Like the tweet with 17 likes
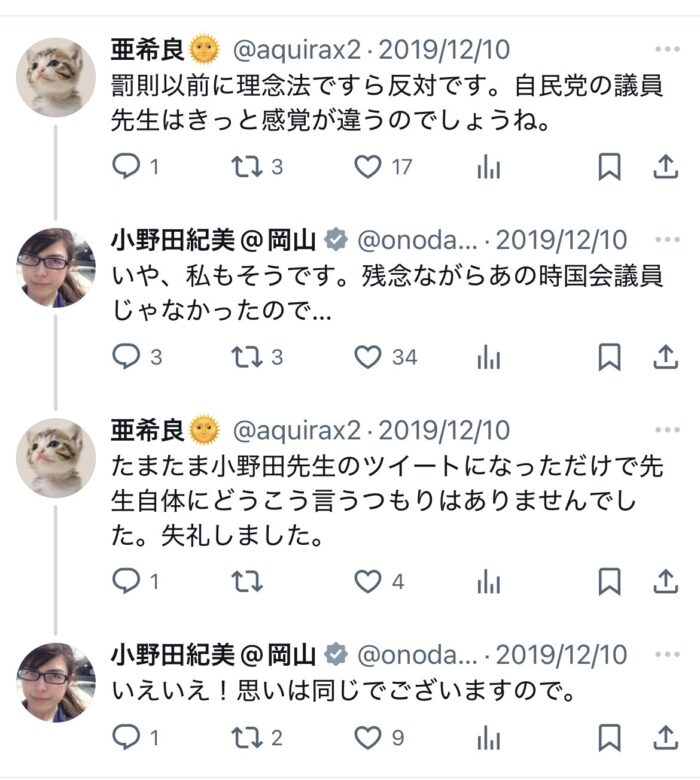This screenshot has width=700, height=780. pyautogui.click(x=368, y=167)
